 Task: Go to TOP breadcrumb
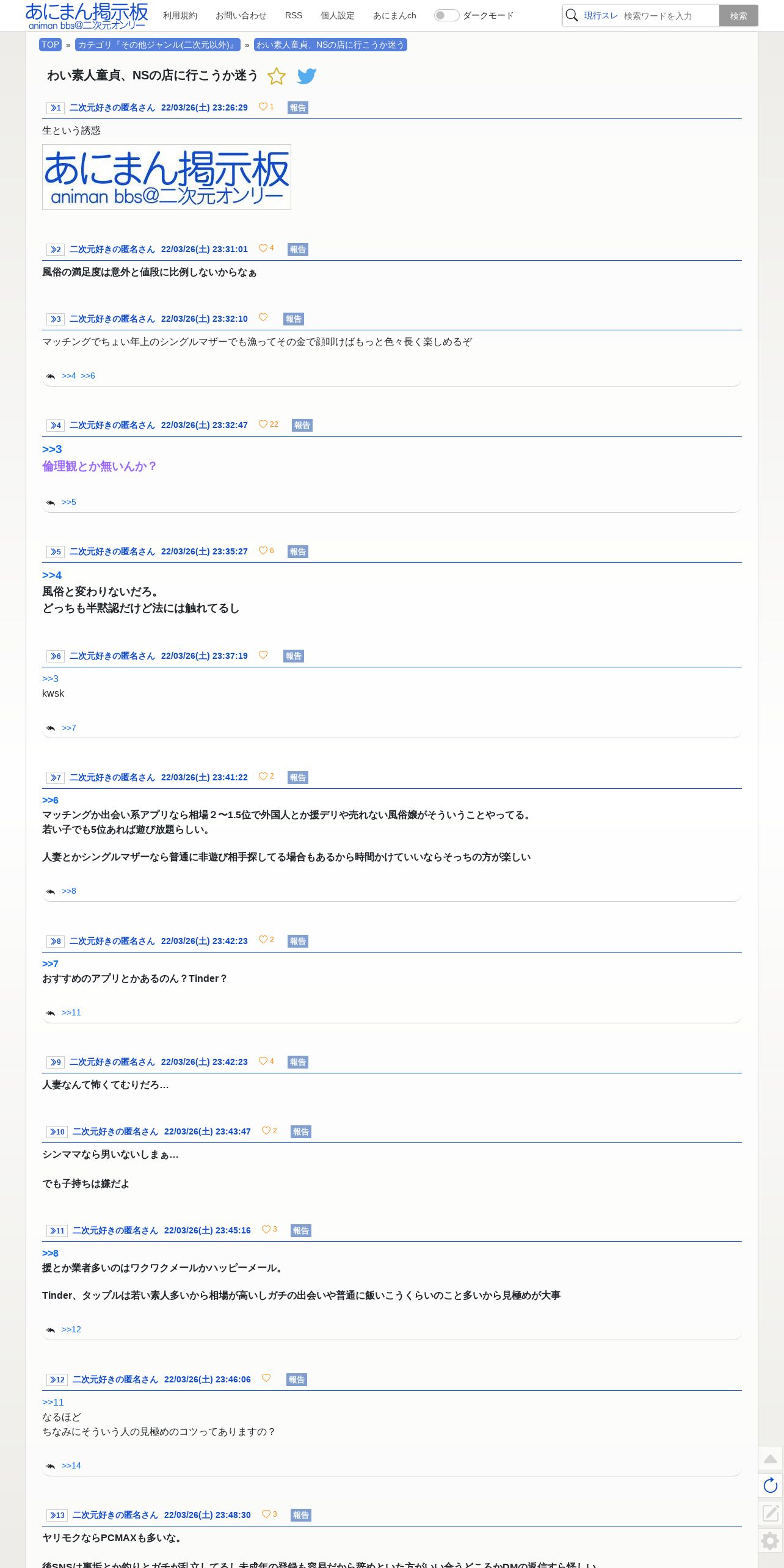pos(50,45)
